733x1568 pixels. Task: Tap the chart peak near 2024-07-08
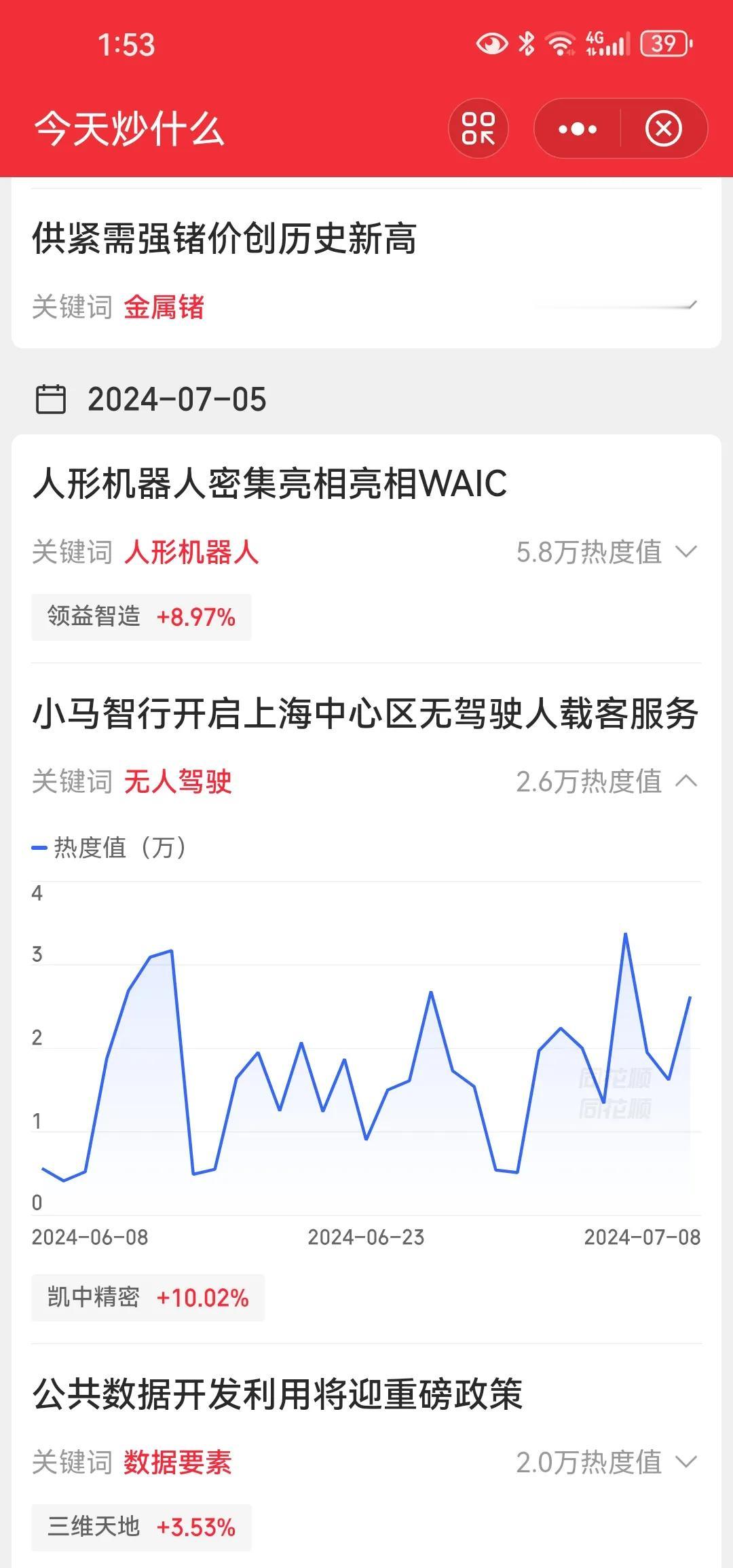click(624, 935)
